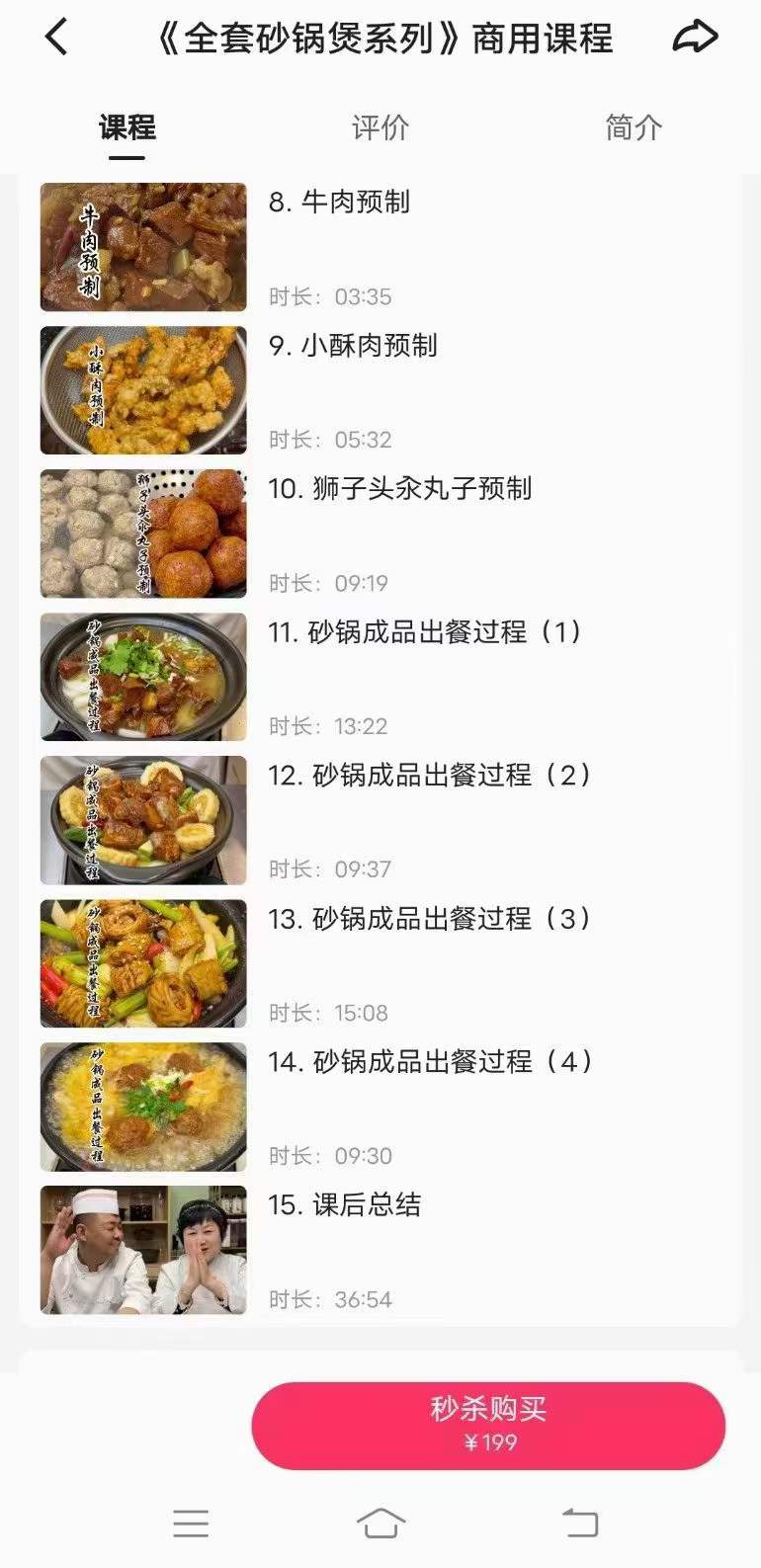Tap the 小酥肉预制 thumbnail image
The image size is (761, 1568).
[x=142, y=390]
